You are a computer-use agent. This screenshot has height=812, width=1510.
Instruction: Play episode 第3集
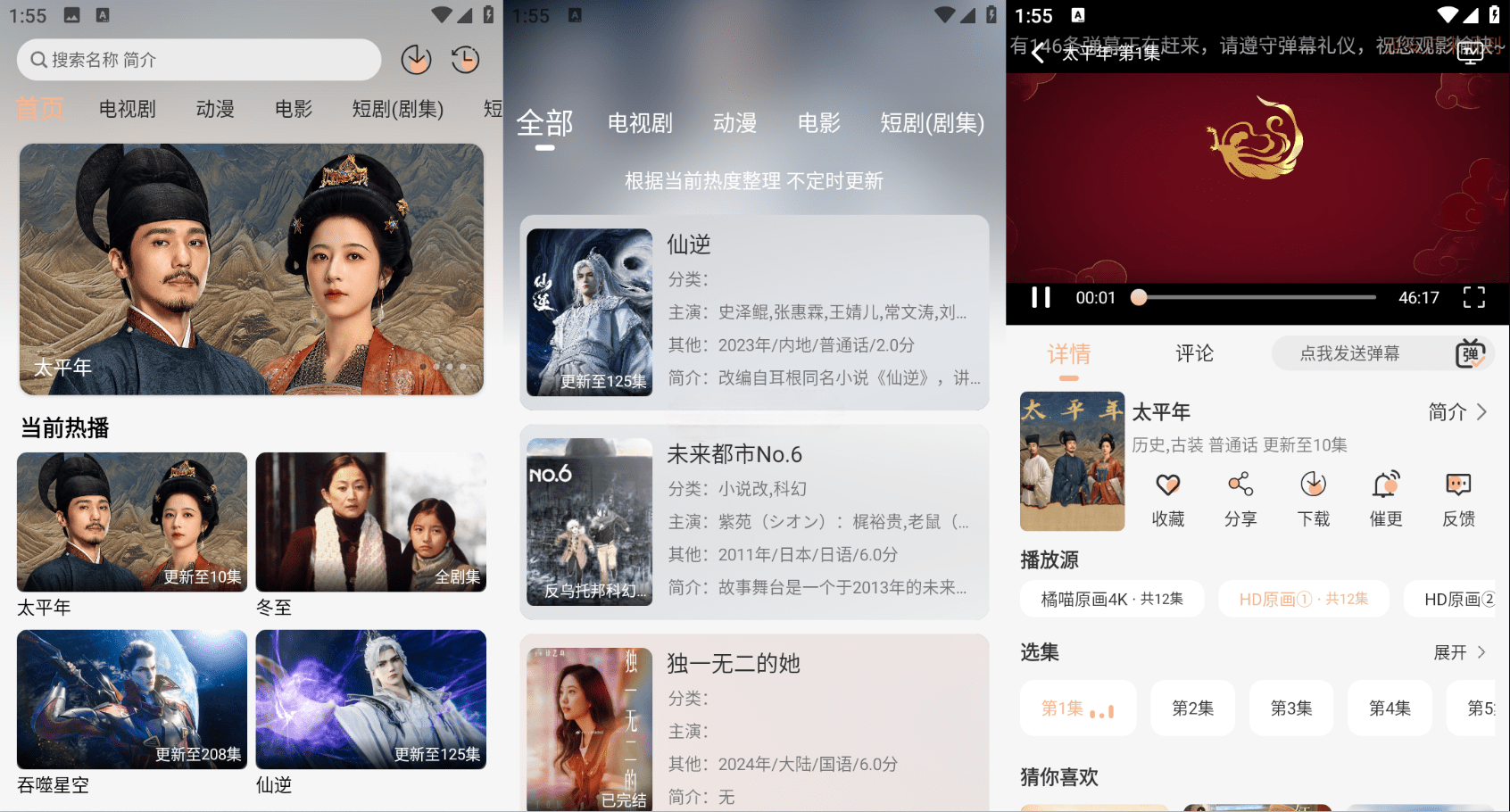click(x=1290, y=708)
